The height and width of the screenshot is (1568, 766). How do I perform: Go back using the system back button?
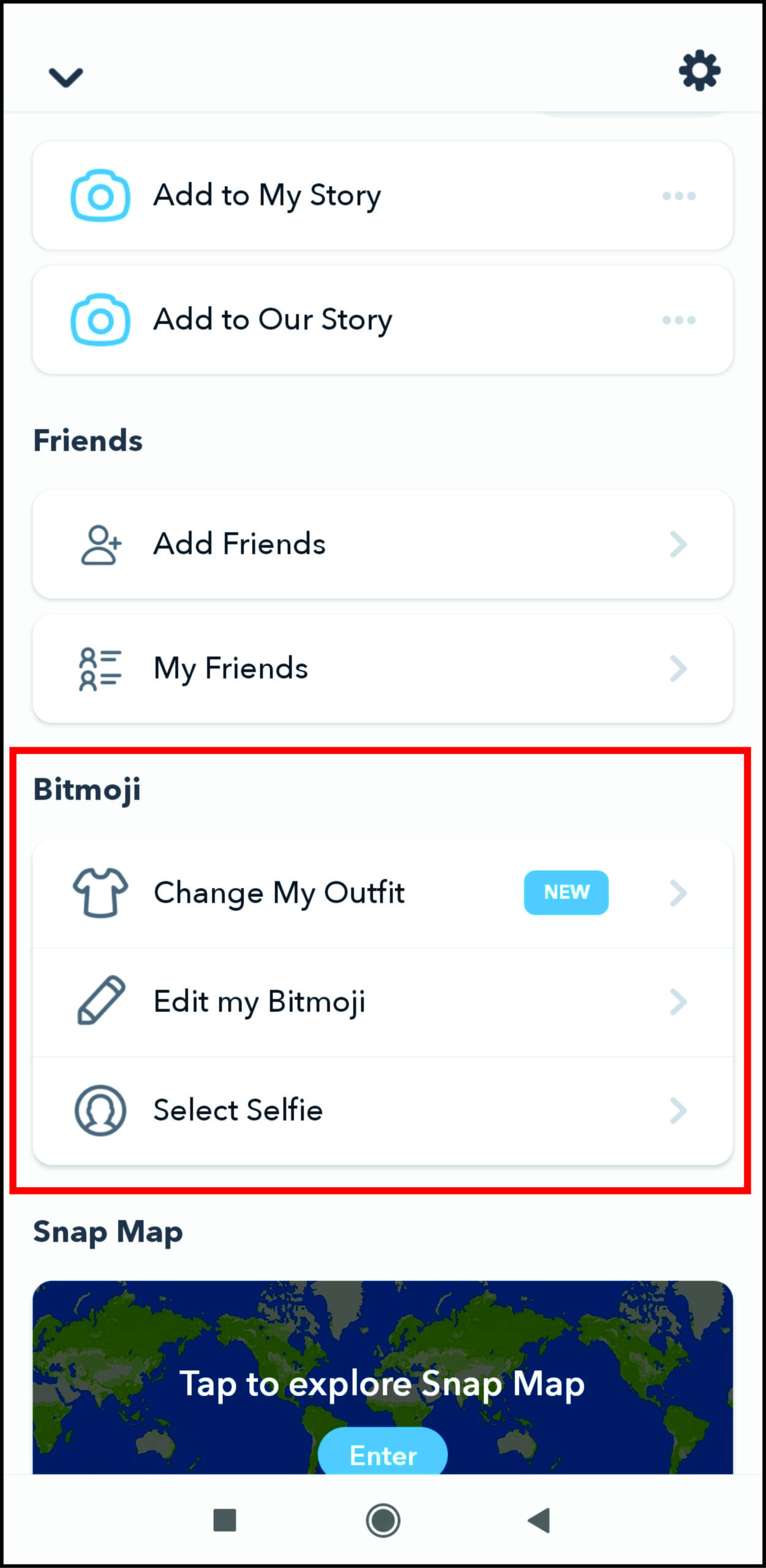tap(539, 1520)
